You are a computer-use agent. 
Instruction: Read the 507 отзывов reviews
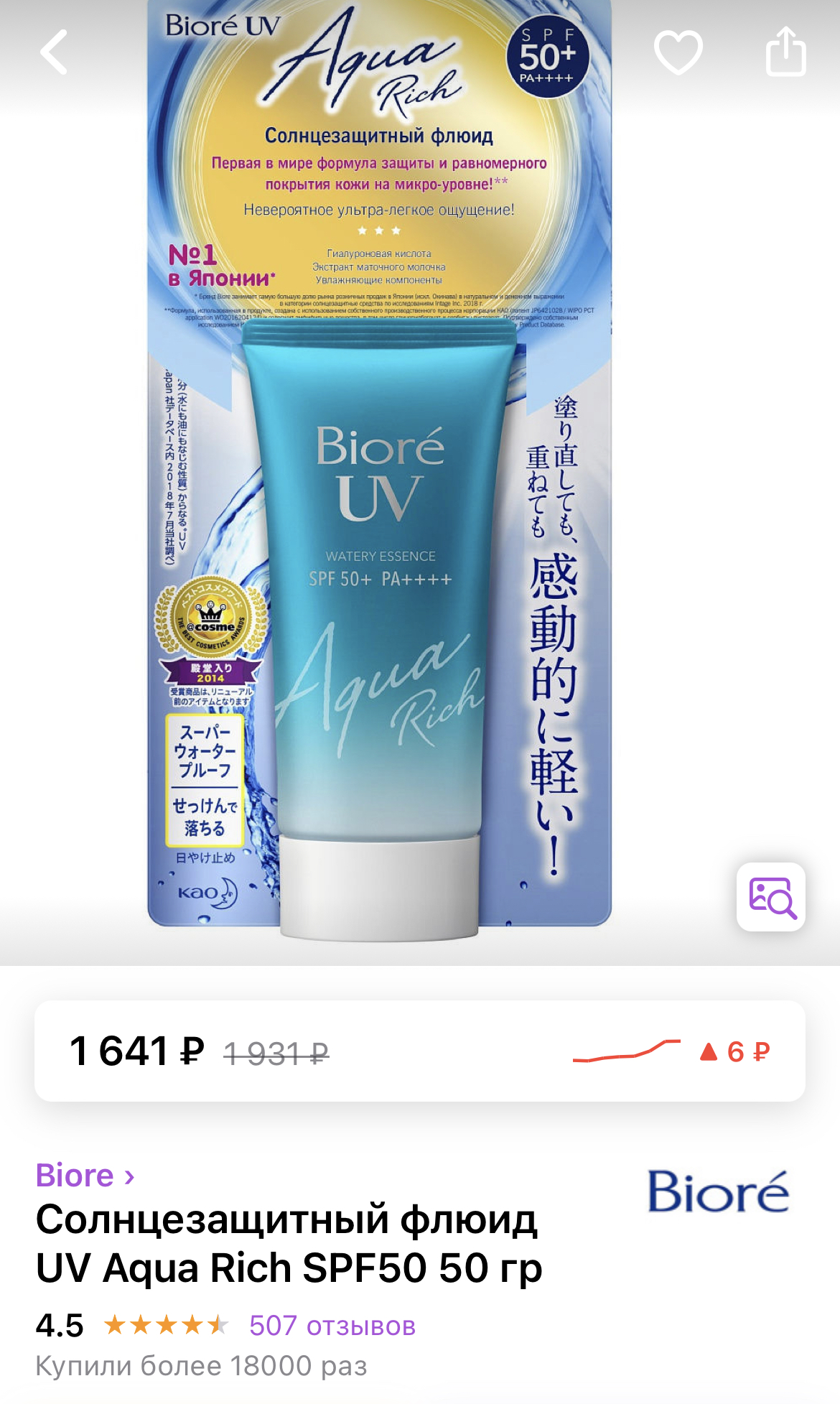click(x=332, y=1326)
